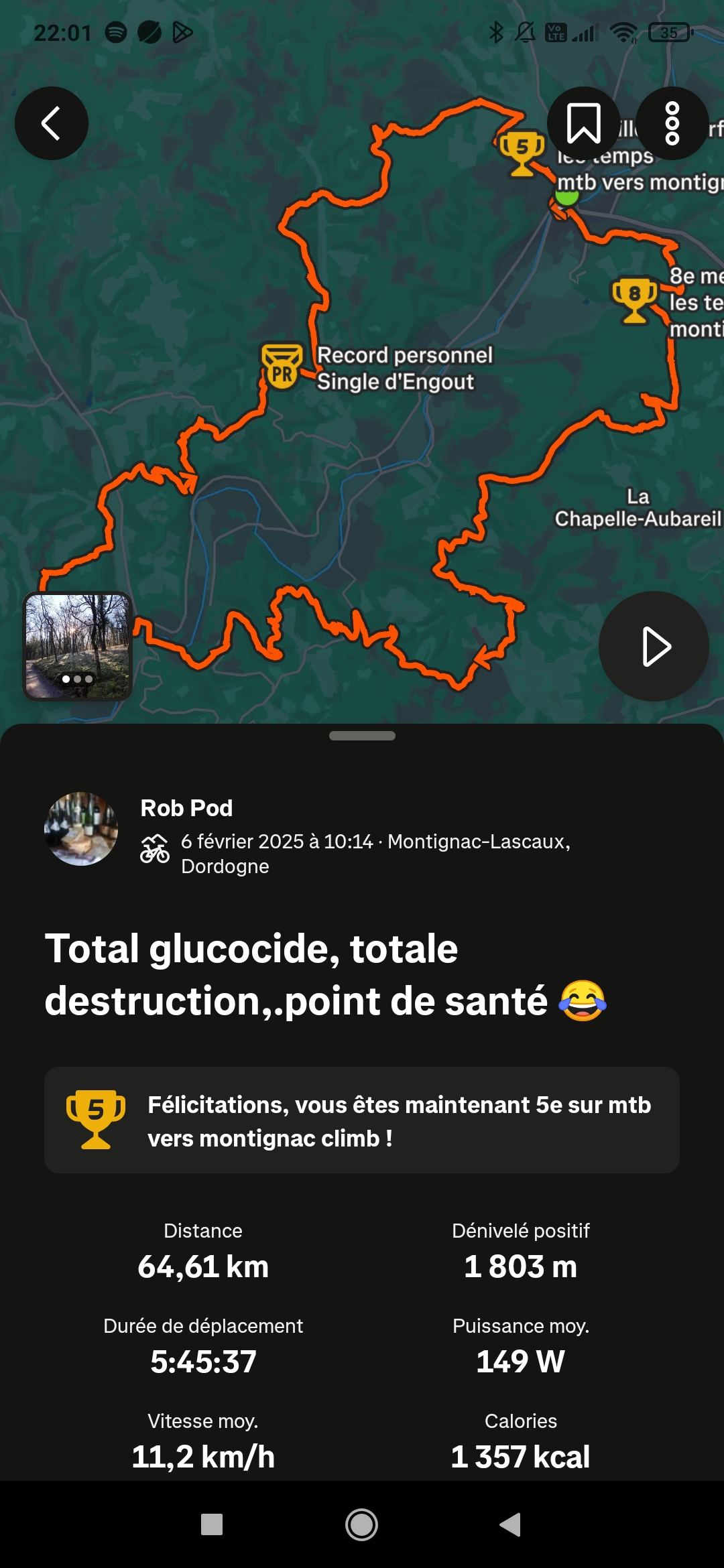The height and width of the screenshot is (1568, 724).
Task: Tap the 5th place trophy marker on map
Action: (522, 153)
